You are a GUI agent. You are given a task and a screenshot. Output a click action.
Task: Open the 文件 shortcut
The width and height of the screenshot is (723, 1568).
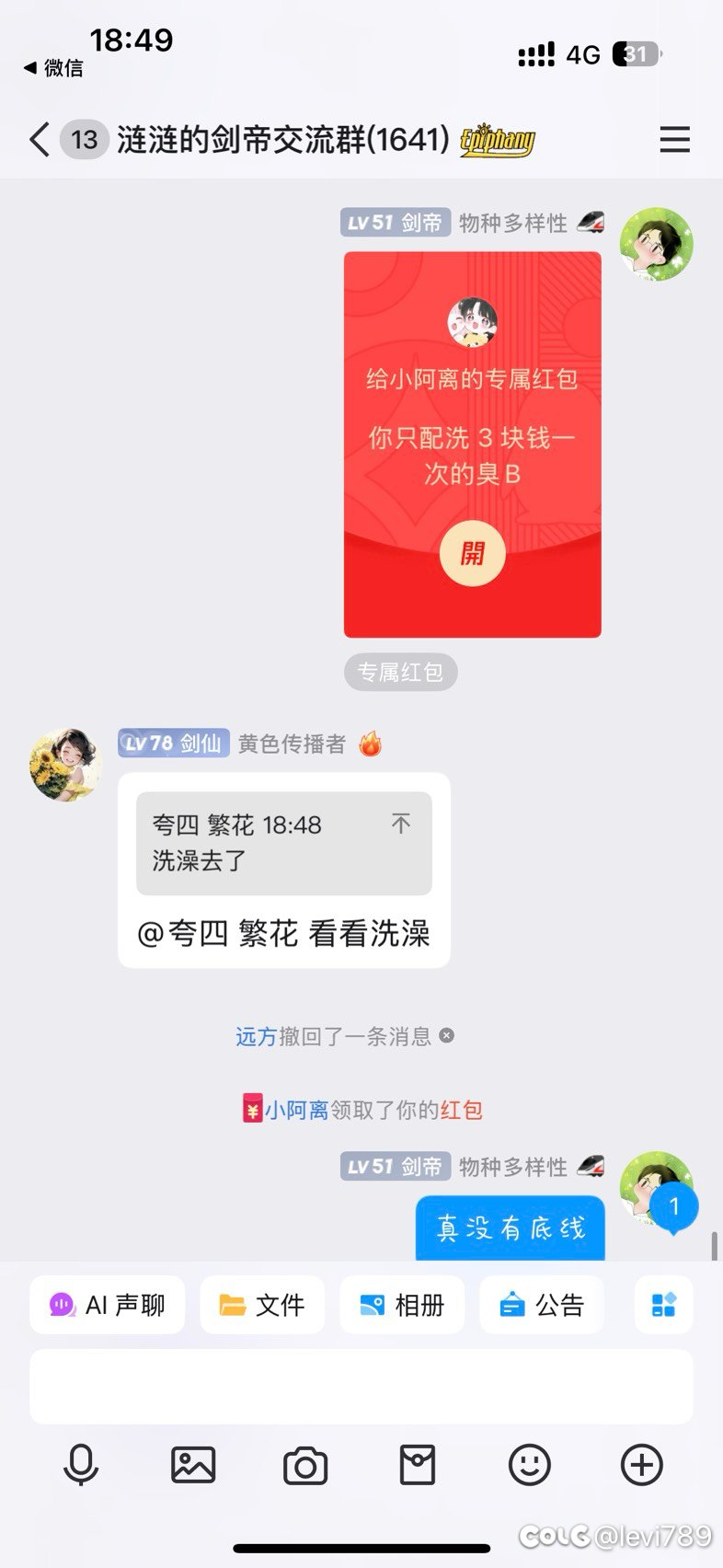(262, 1305)
